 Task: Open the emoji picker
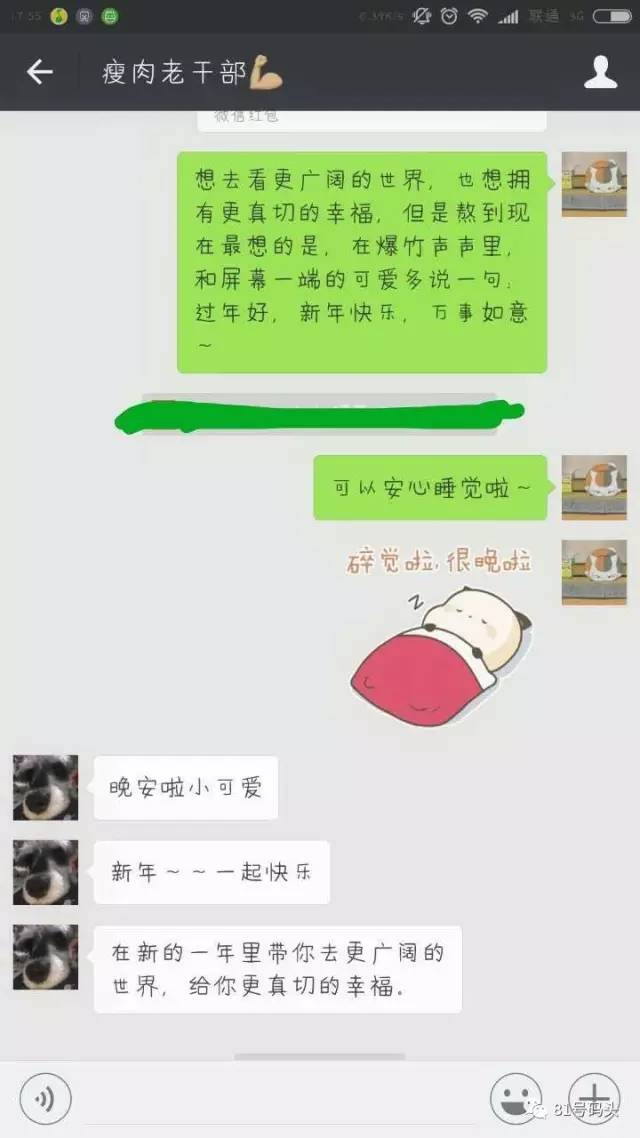[x=516, y=1100]
